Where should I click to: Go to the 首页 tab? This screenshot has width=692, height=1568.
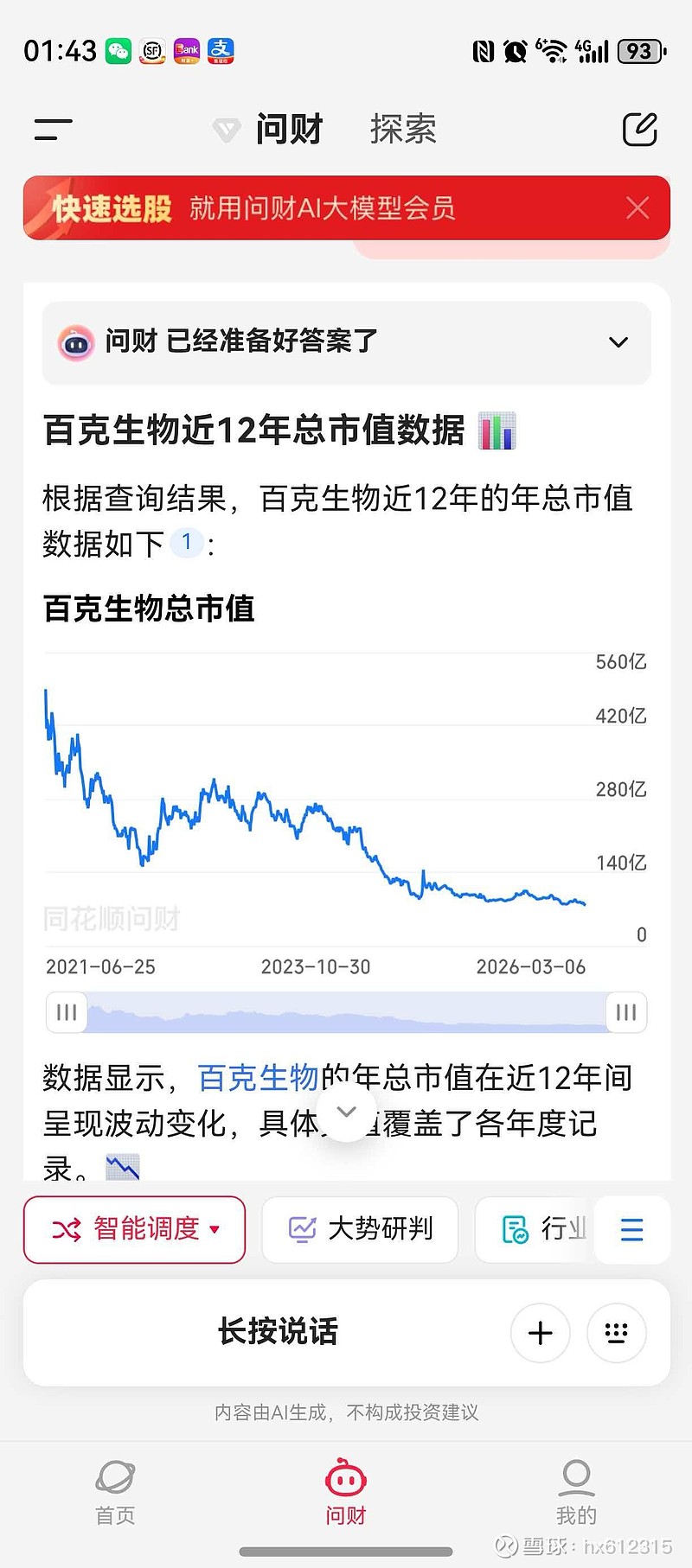(115, 1493)
